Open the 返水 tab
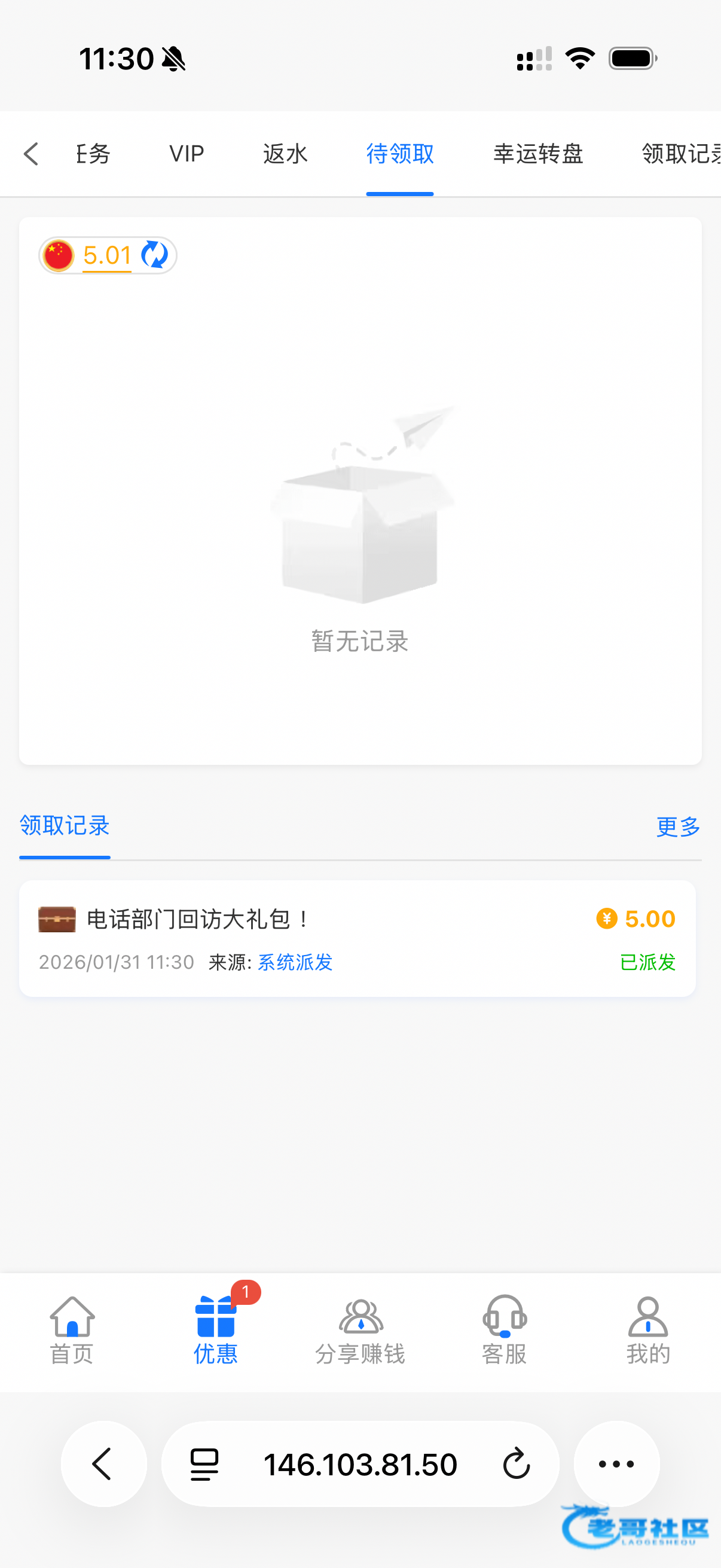The height and width of the screenshot is (1568, 721). 285,154
